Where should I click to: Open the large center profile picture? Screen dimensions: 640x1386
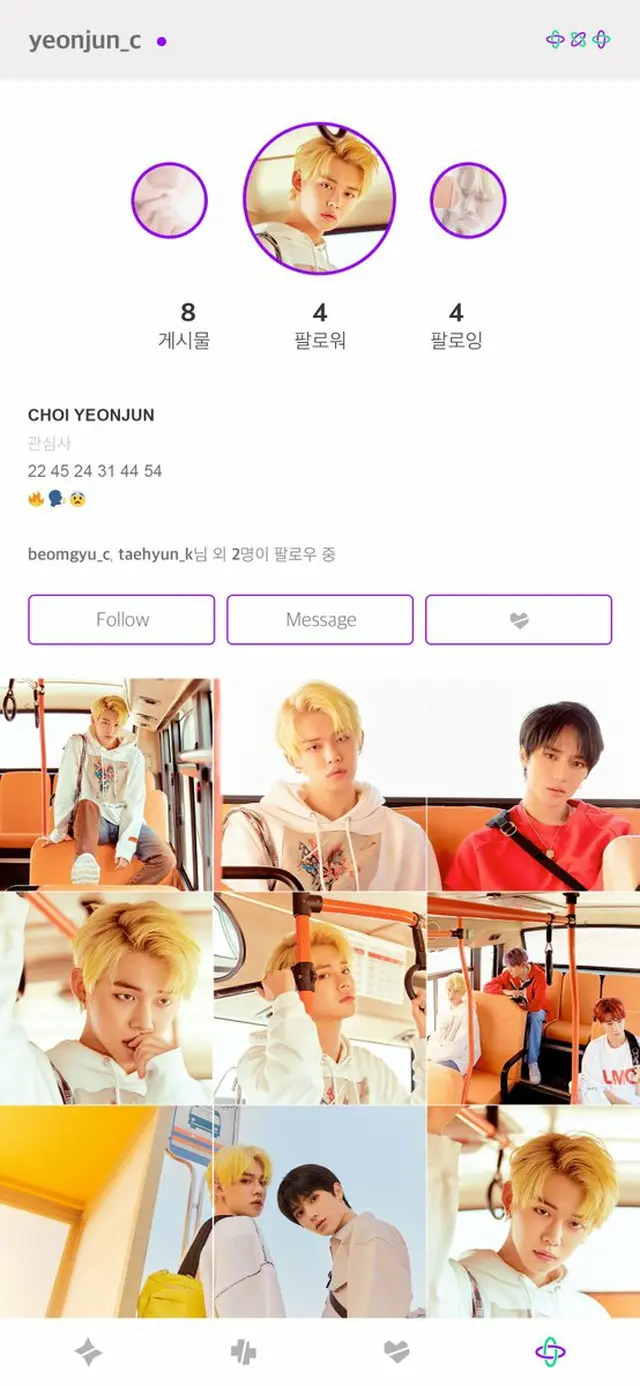(320, 199)
